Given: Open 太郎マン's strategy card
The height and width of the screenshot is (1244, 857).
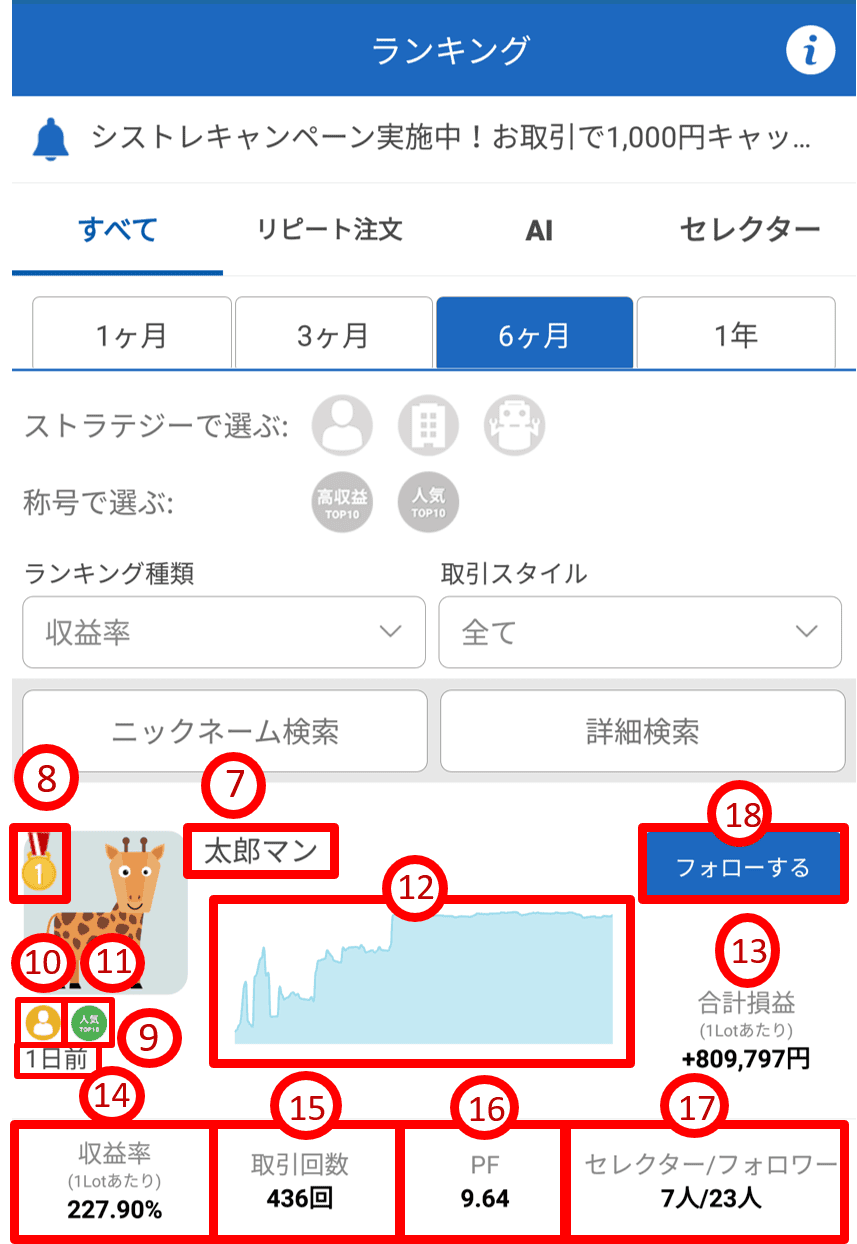Looking at the screenshot, I should click(261, 852).
